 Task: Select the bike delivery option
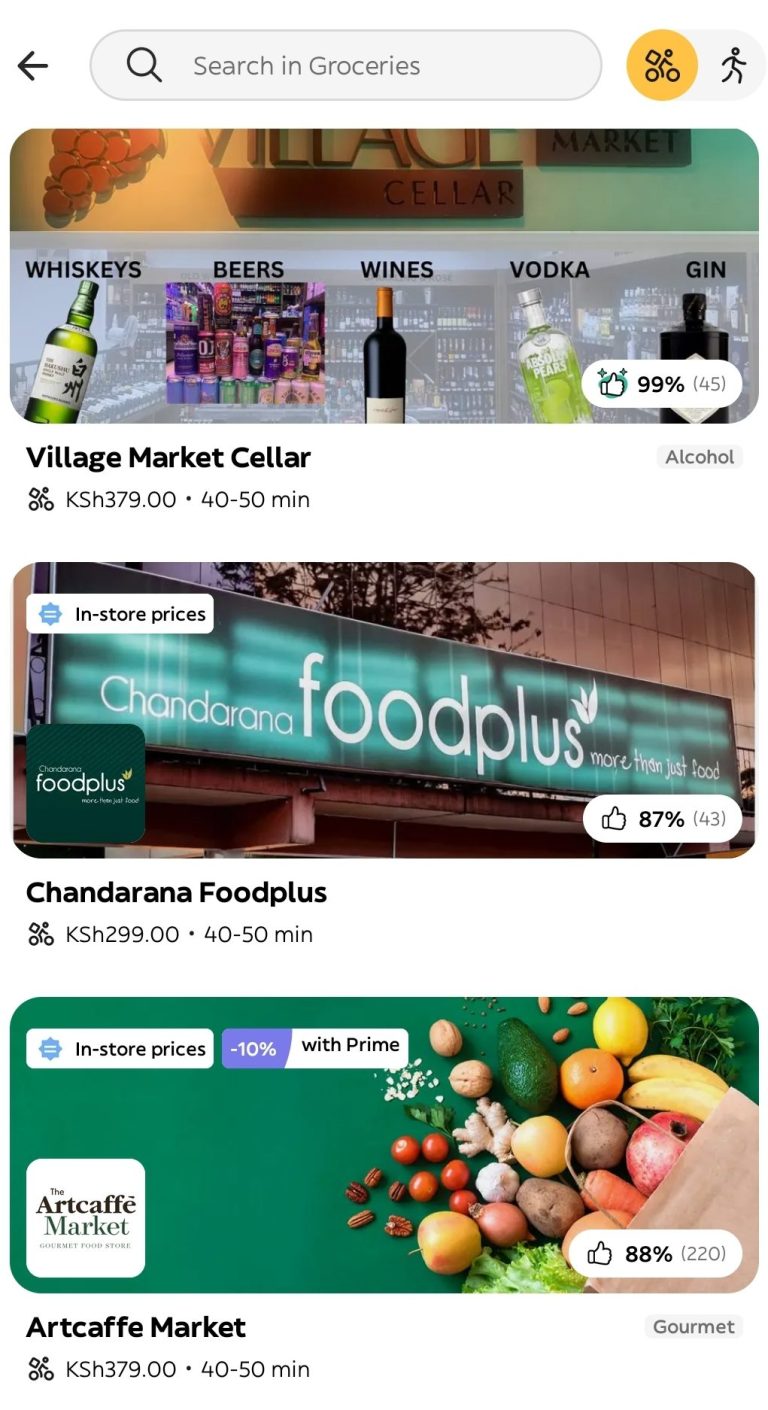coord(661,66)
